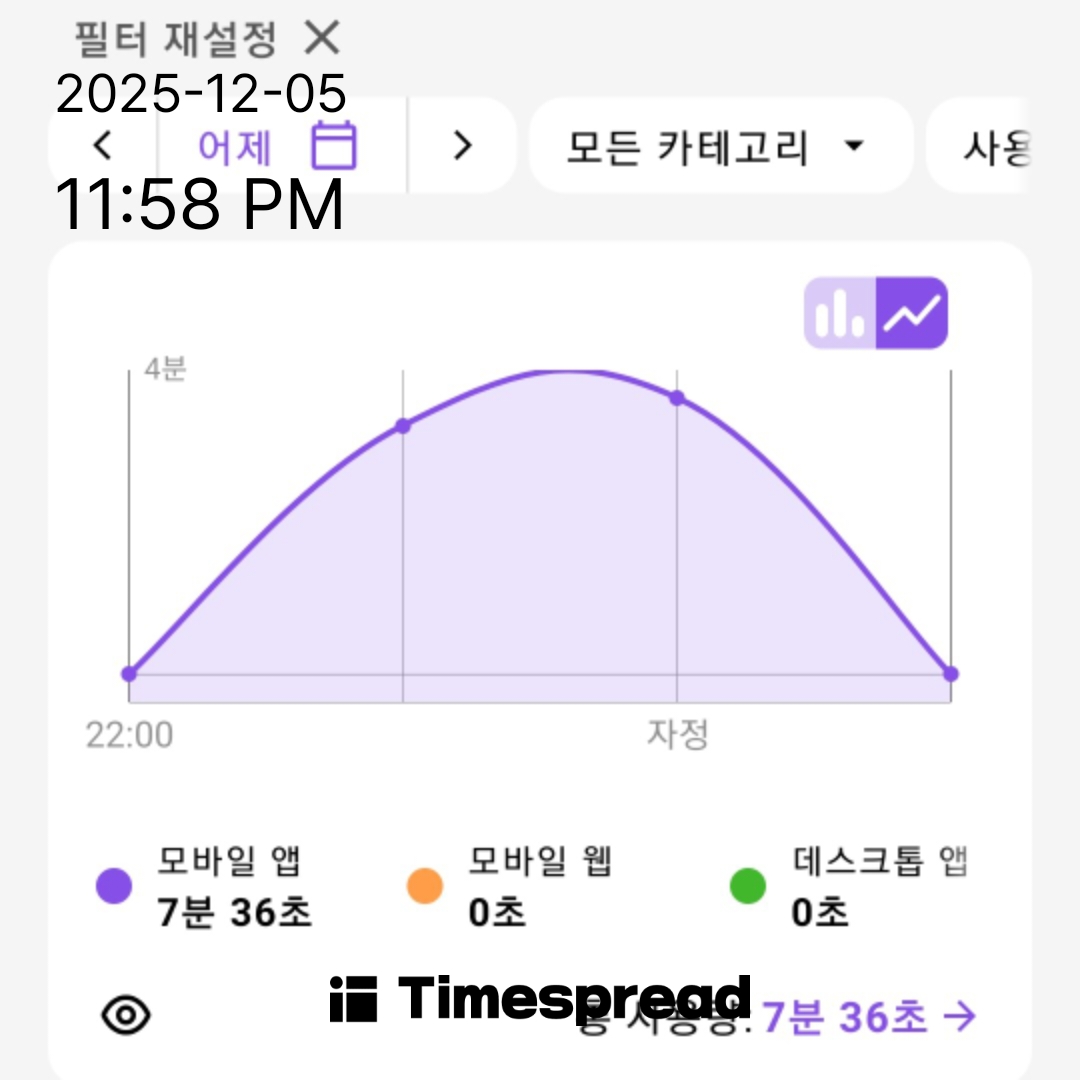Image resolution: width=1080 pixels, height=1080 pixels.
Task: Switch to bar chart view
Action: pos(840,313)
